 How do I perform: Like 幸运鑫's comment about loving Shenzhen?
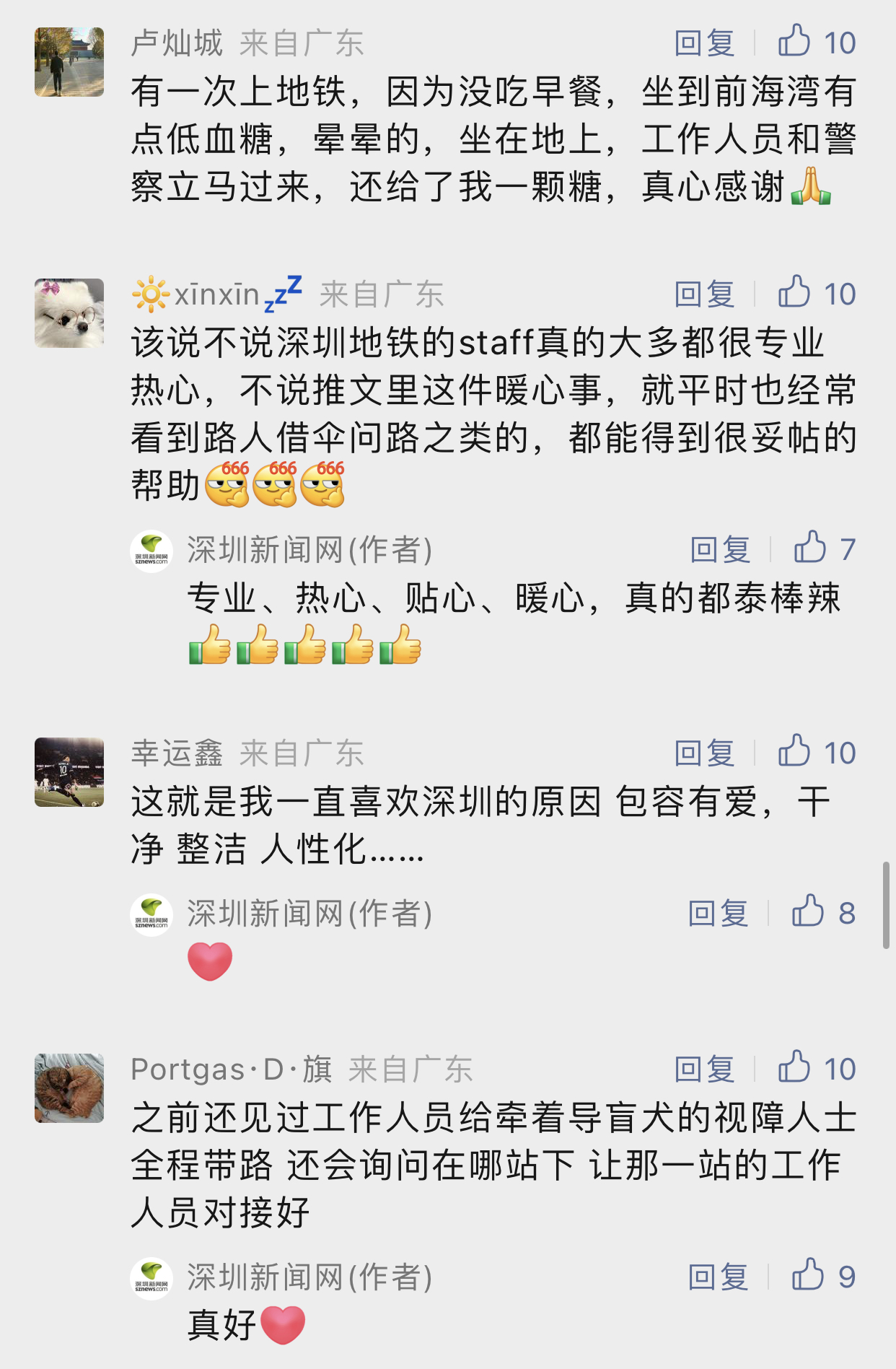(x=794, y=751)
